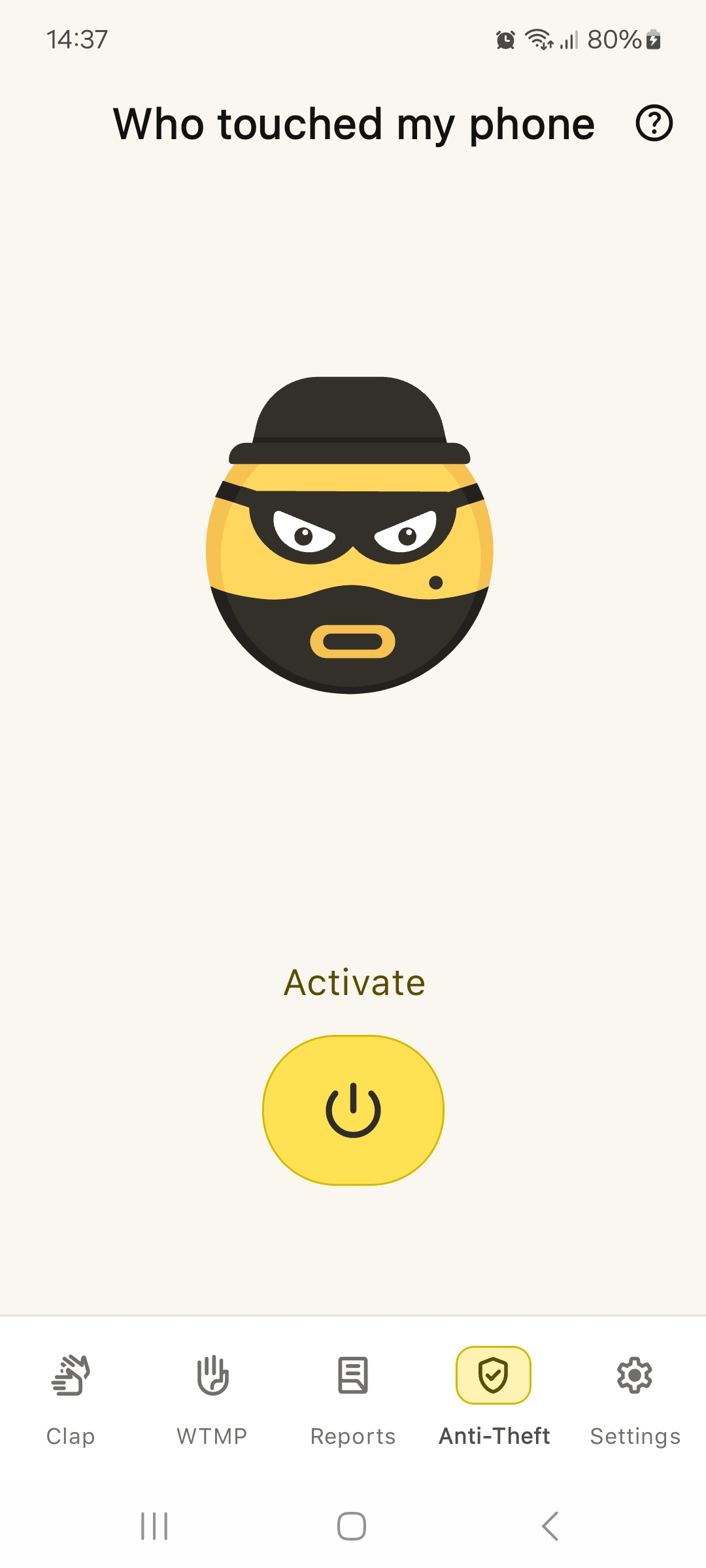The height and width of the screenshot is (1568, 706).
Task: Select the Anti-Theft tab
Action: coord(494,1398)
